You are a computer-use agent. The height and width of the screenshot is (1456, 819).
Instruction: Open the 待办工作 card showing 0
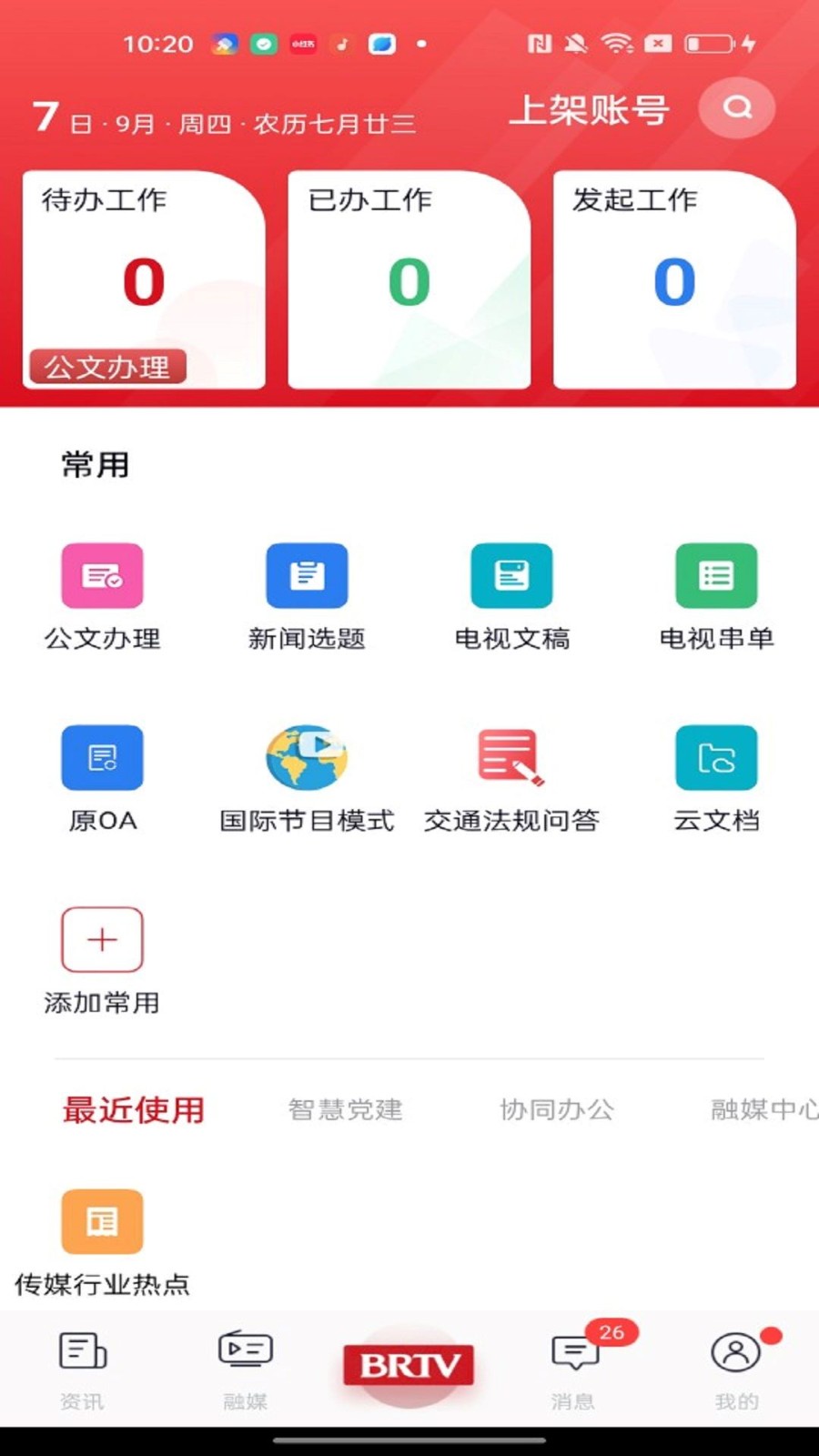(x=143, y=273)
